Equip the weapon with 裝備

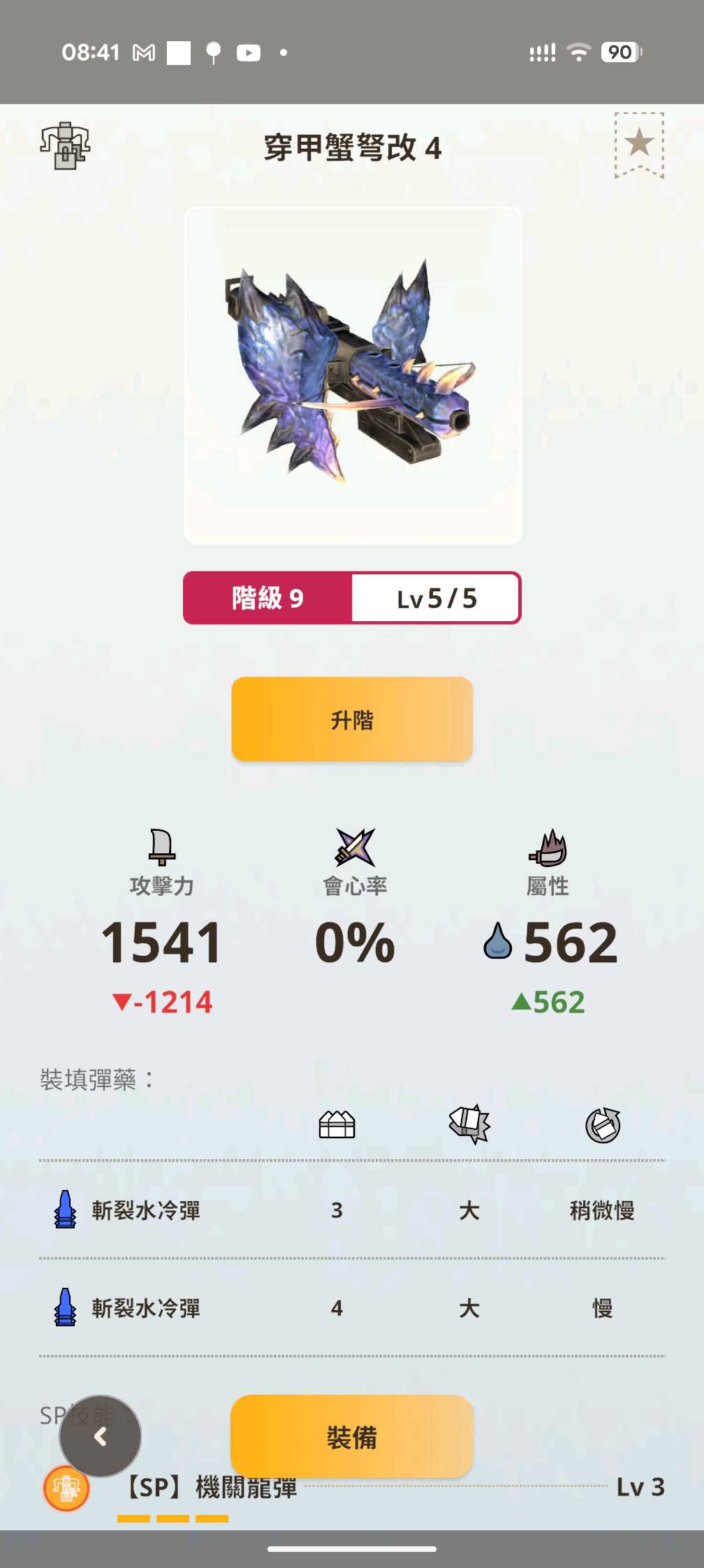352,1437
